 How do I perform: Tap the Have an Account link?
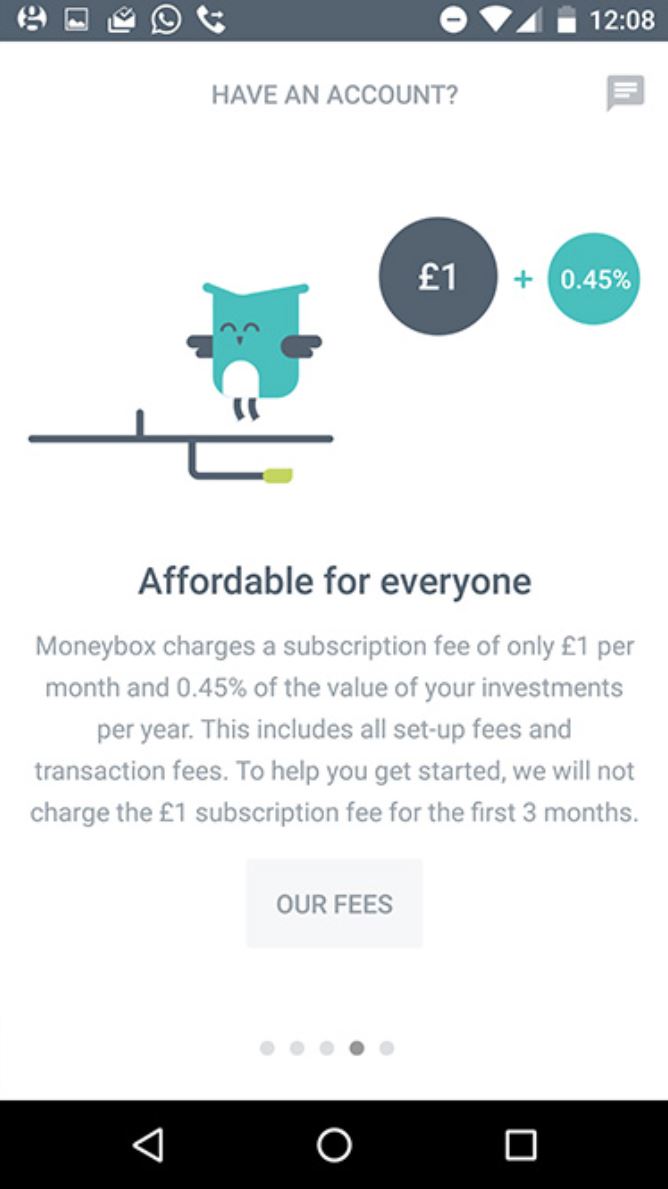(334, 95)
